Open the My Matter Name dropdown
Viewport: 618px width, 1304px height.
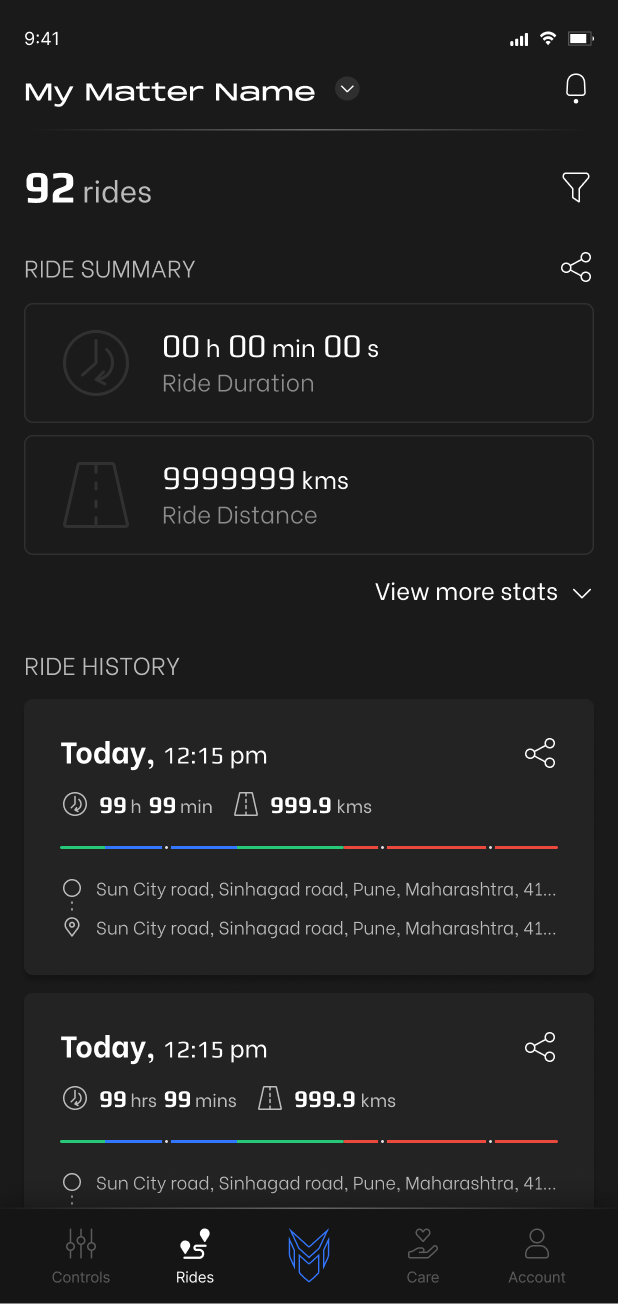coord(347,89)
